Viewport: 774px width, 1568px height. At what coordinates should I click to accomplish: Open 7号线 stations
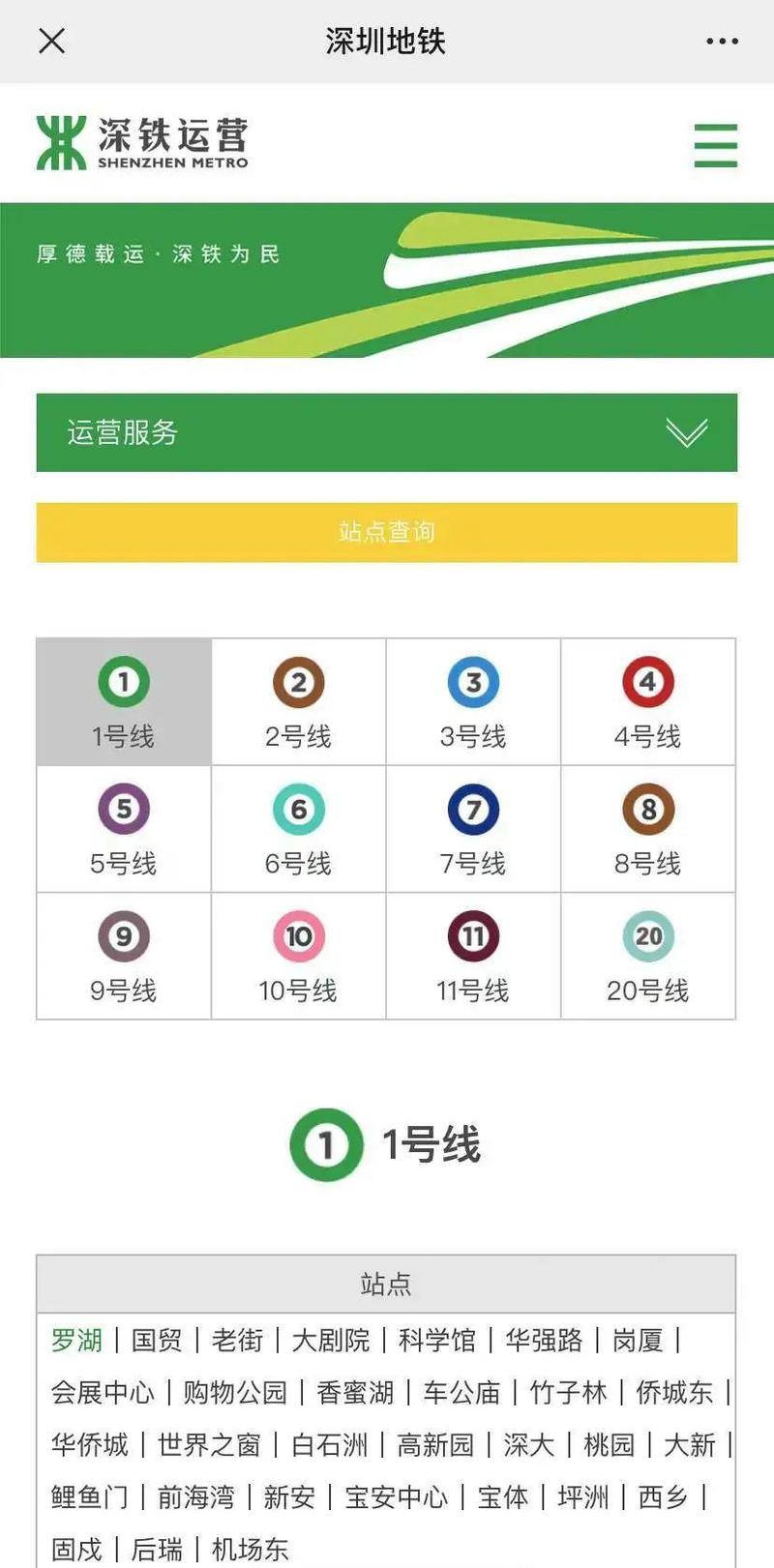(x=473, y=829)
